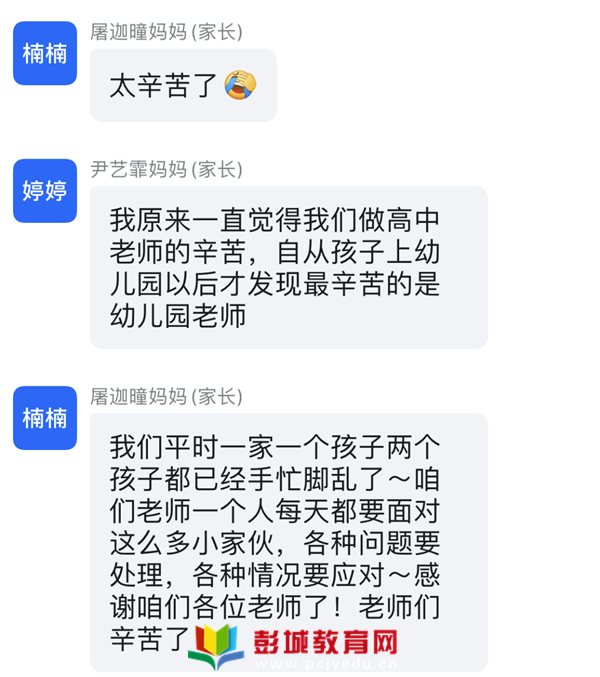The image size is (600, 677).
Task: Open 婷婷's avatar for 尹艺霏妈妈
Action: [x=45, y=190]
